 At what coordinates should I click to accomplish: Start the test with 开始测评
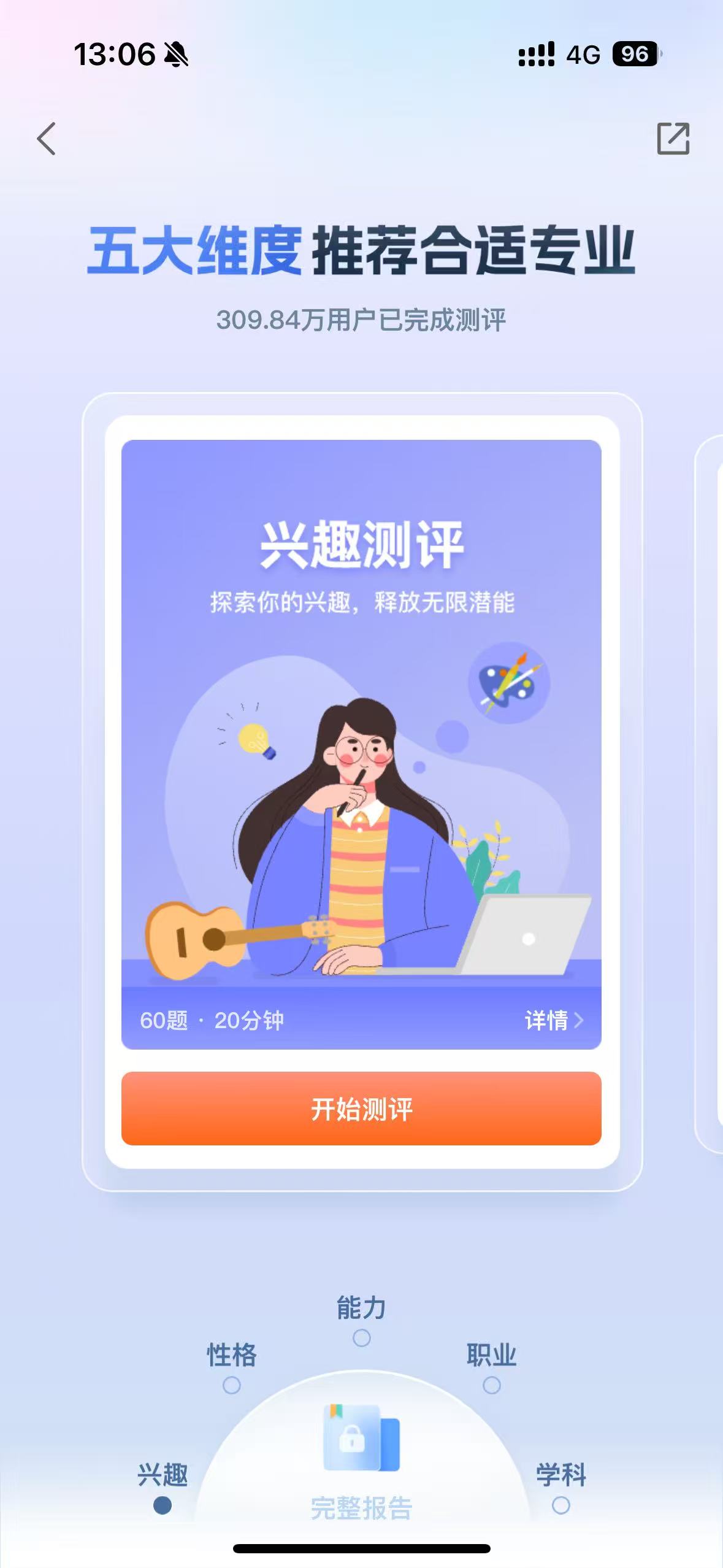361,1109
